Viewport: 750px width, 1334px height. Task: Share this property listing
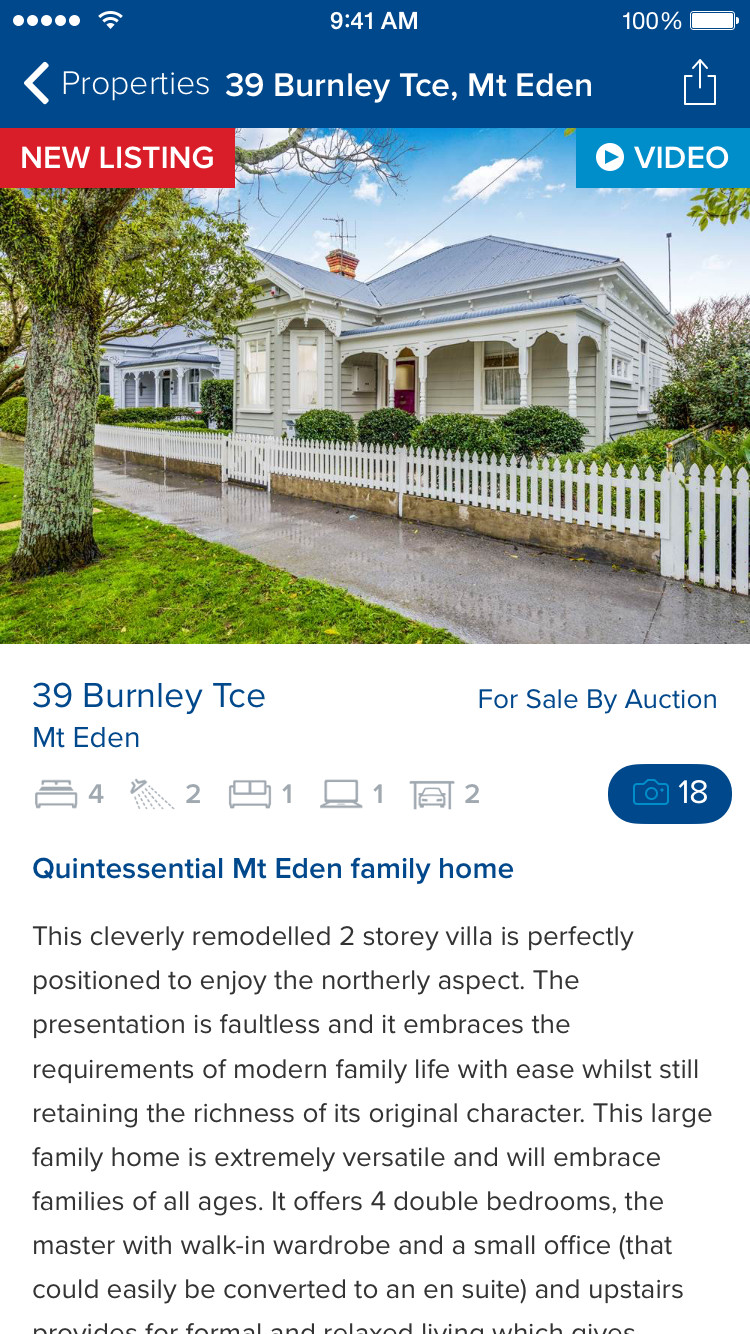click(700, 83)
